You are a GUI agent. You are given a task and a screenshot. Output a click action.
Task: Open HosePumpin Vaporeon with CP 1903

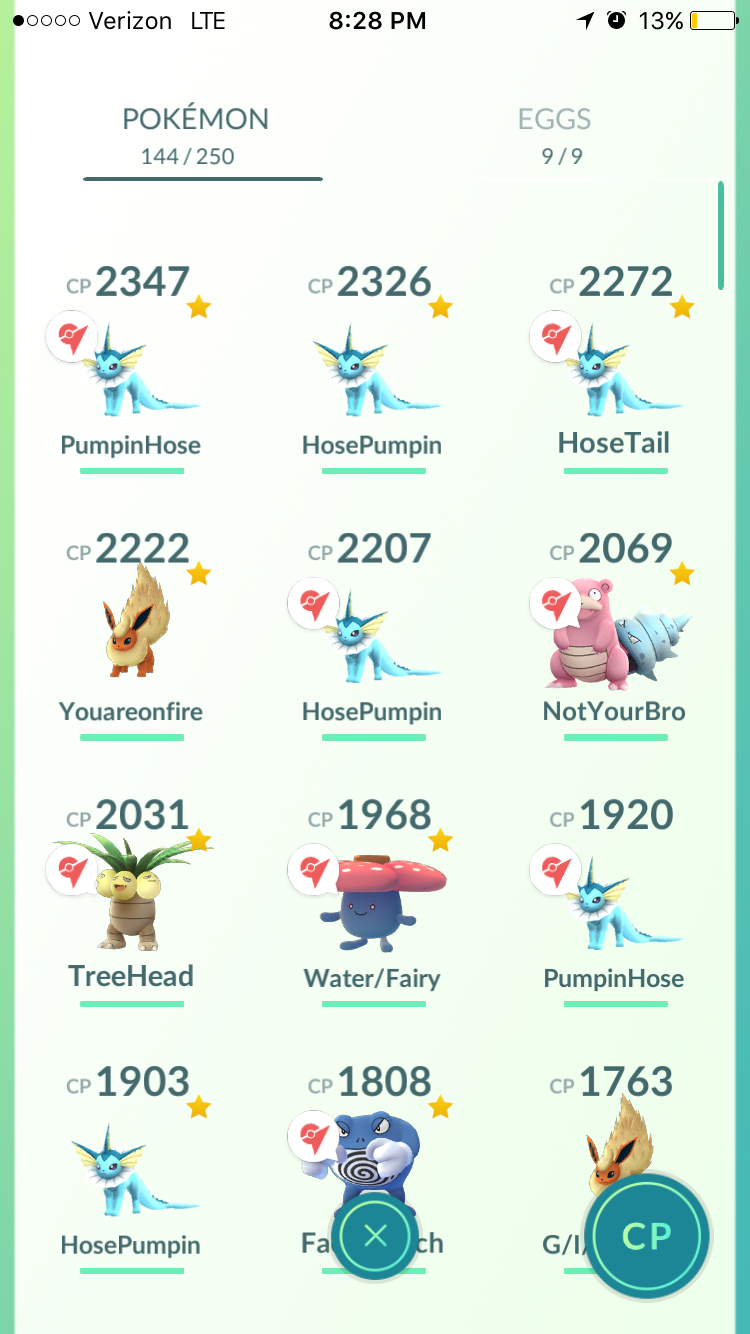(x=131, y=1168)
